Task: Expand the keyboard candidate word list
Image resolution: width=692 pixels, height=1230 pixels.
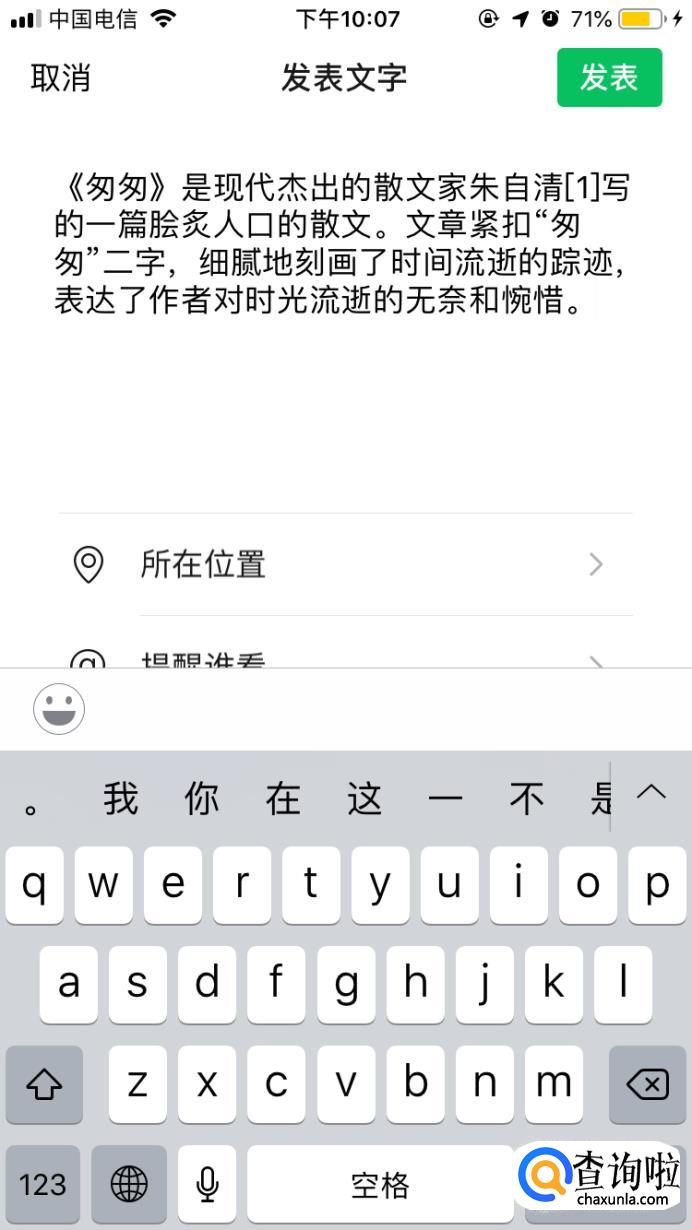Action: tap(651, 793)
